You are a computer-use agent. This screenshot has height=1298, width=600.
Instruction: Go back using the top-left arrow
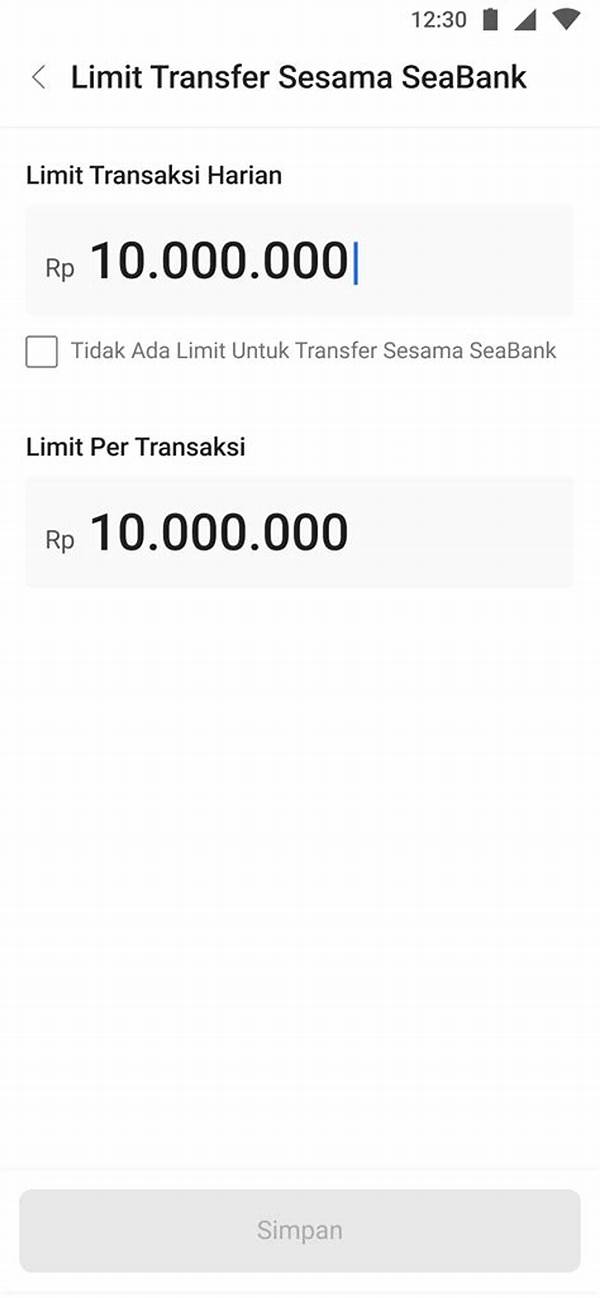pos(39,78)
